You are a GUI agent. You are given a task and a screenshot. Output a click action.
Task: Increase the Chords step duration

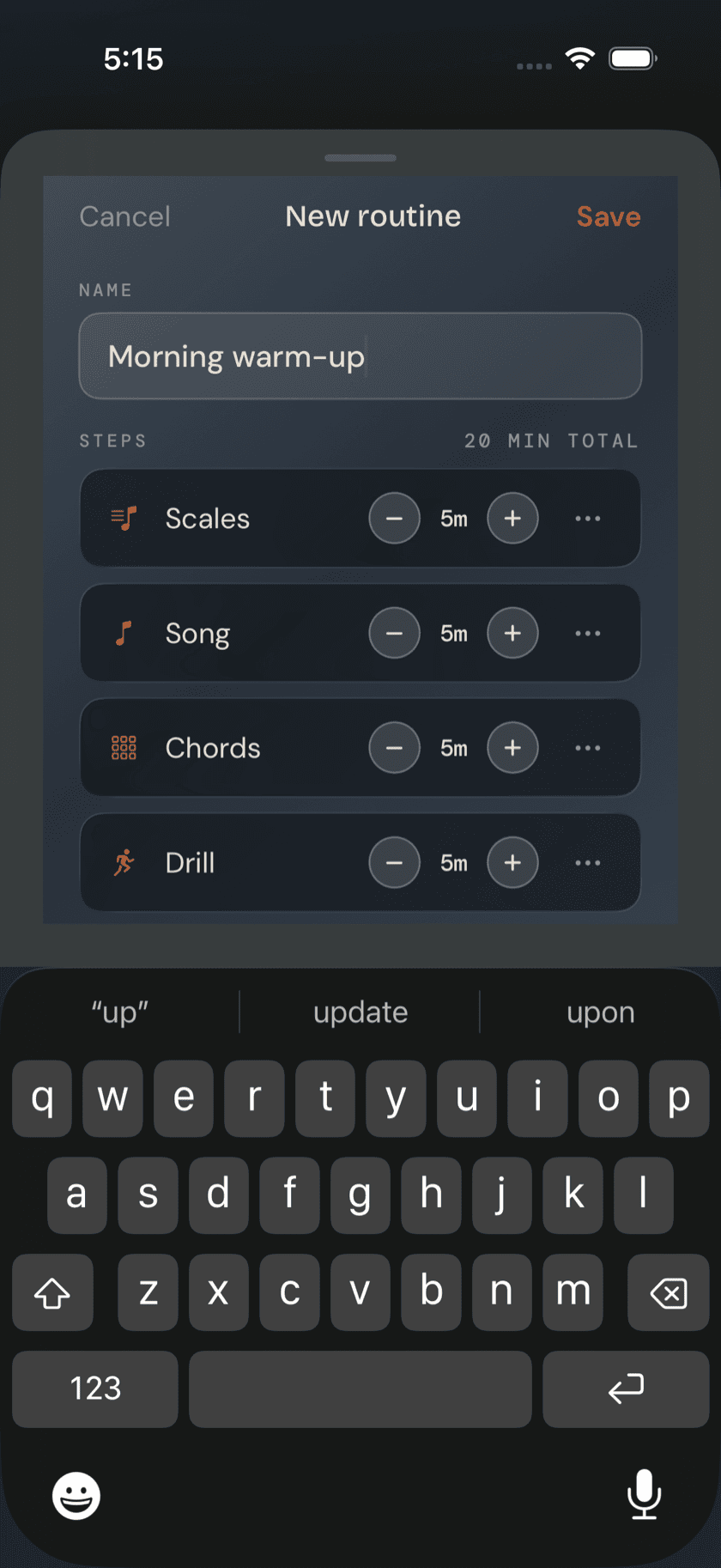pos(513,748)
